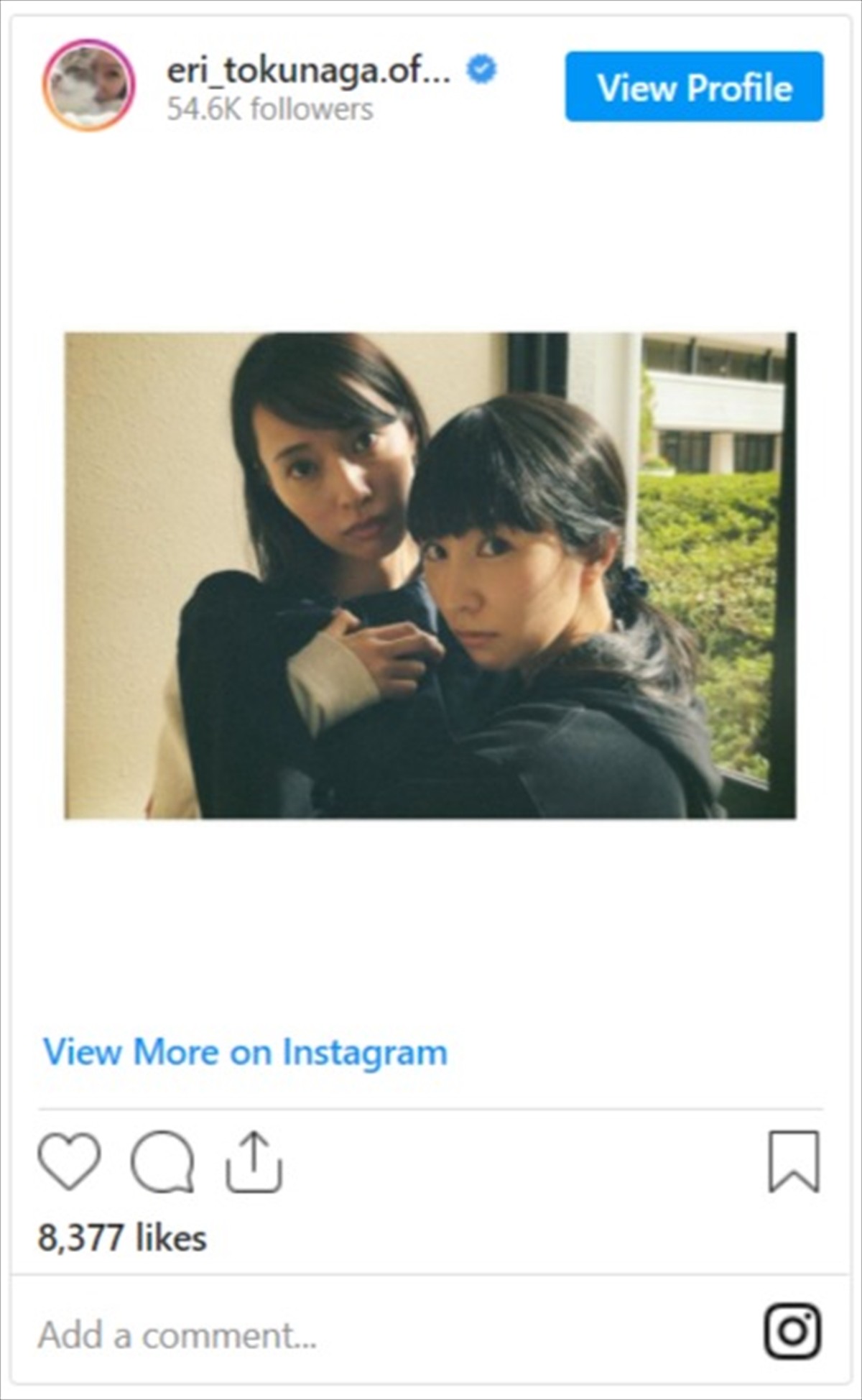Bookmark this Instagram post
The image size is (862, 1400).
tap(794, 1161)
